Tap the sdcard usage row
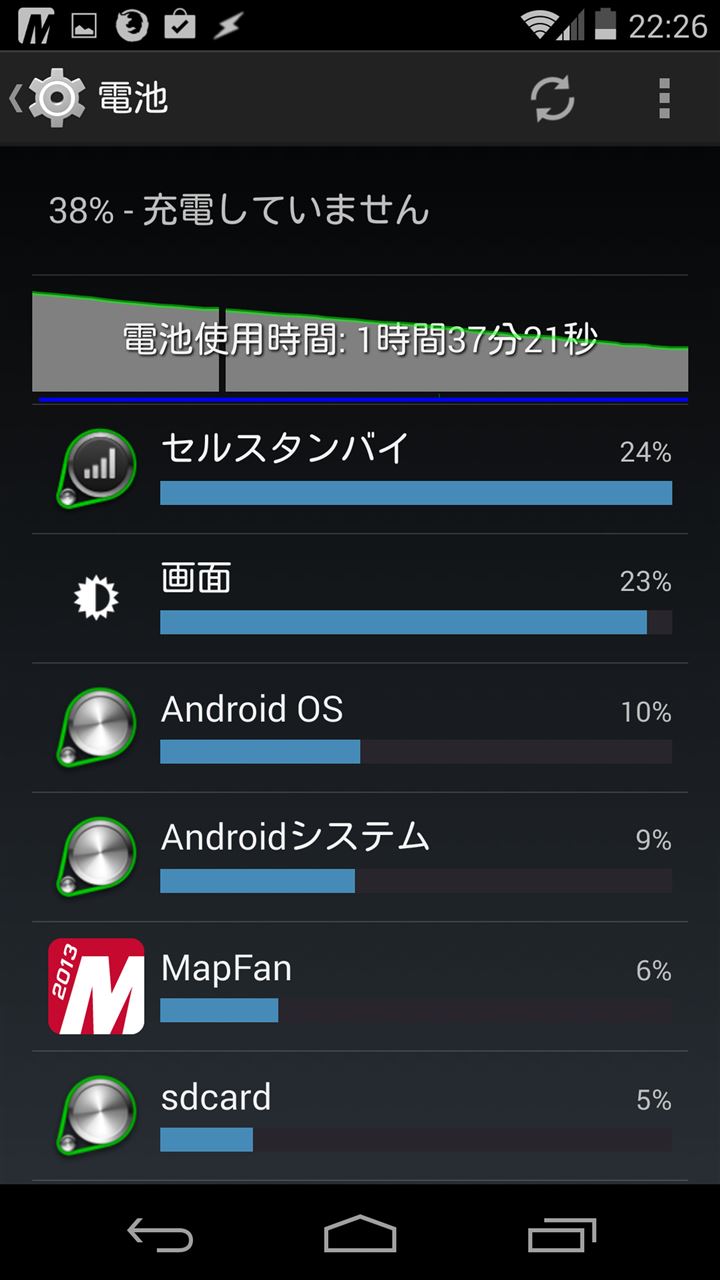The image size is (720, 1280). pyautogui.click(x=360, y=1116)
